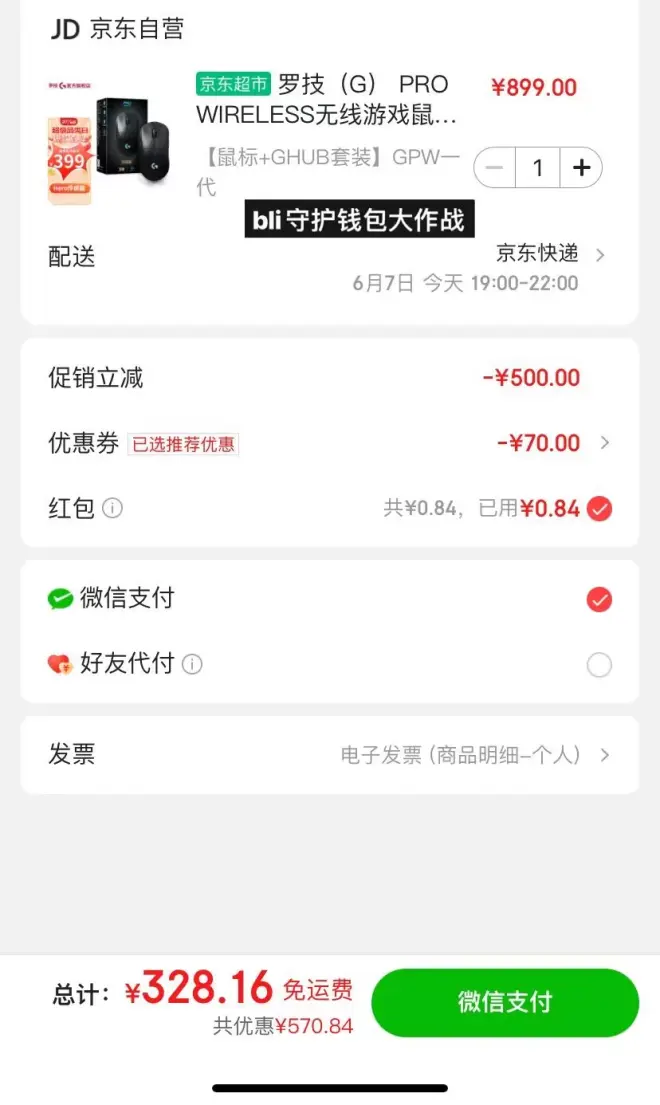Increase the mouse quantity with plus
Image resolution: width=660 pixels, height=1105 pixels.
(581, 168)
